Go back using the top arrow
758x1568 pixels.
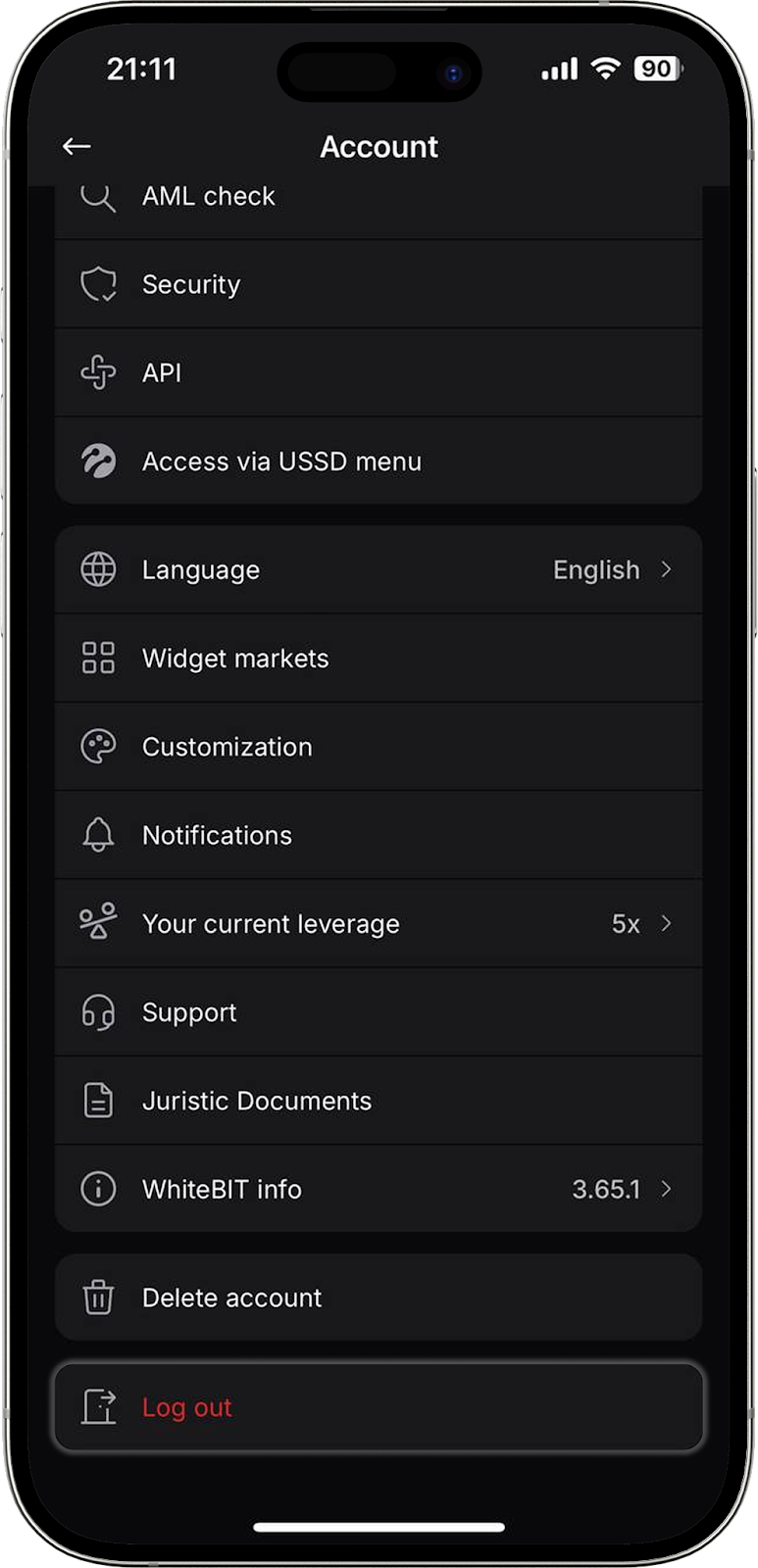[76, 147]
